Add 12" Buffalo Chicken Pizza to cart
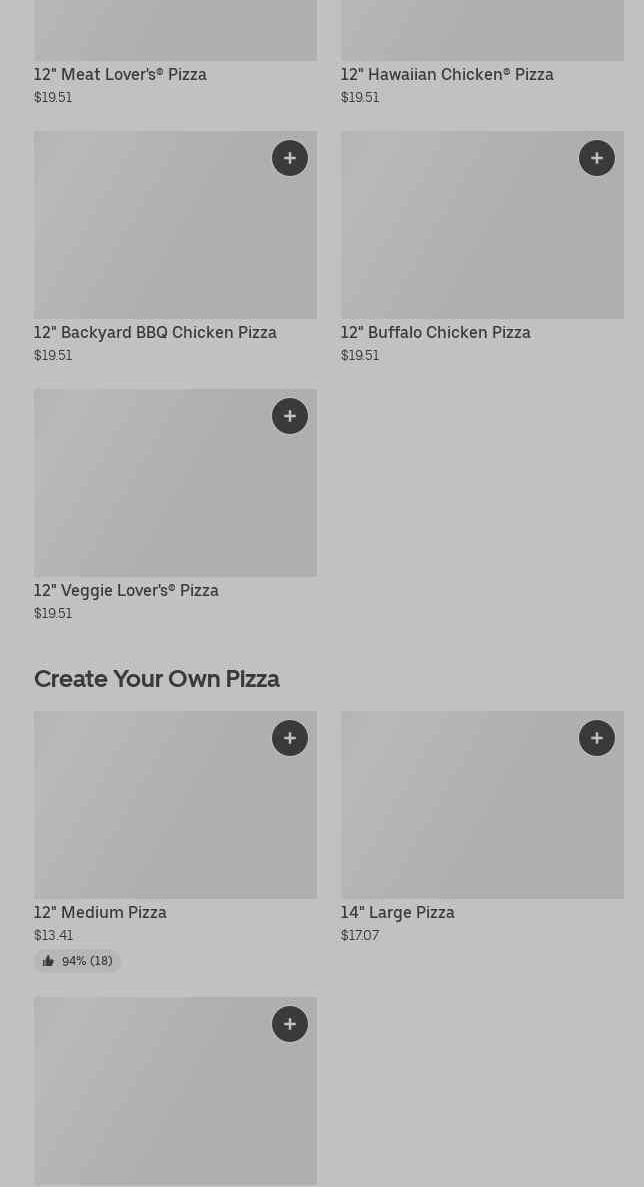644x1187 pixels. click(x=597, y=158)
